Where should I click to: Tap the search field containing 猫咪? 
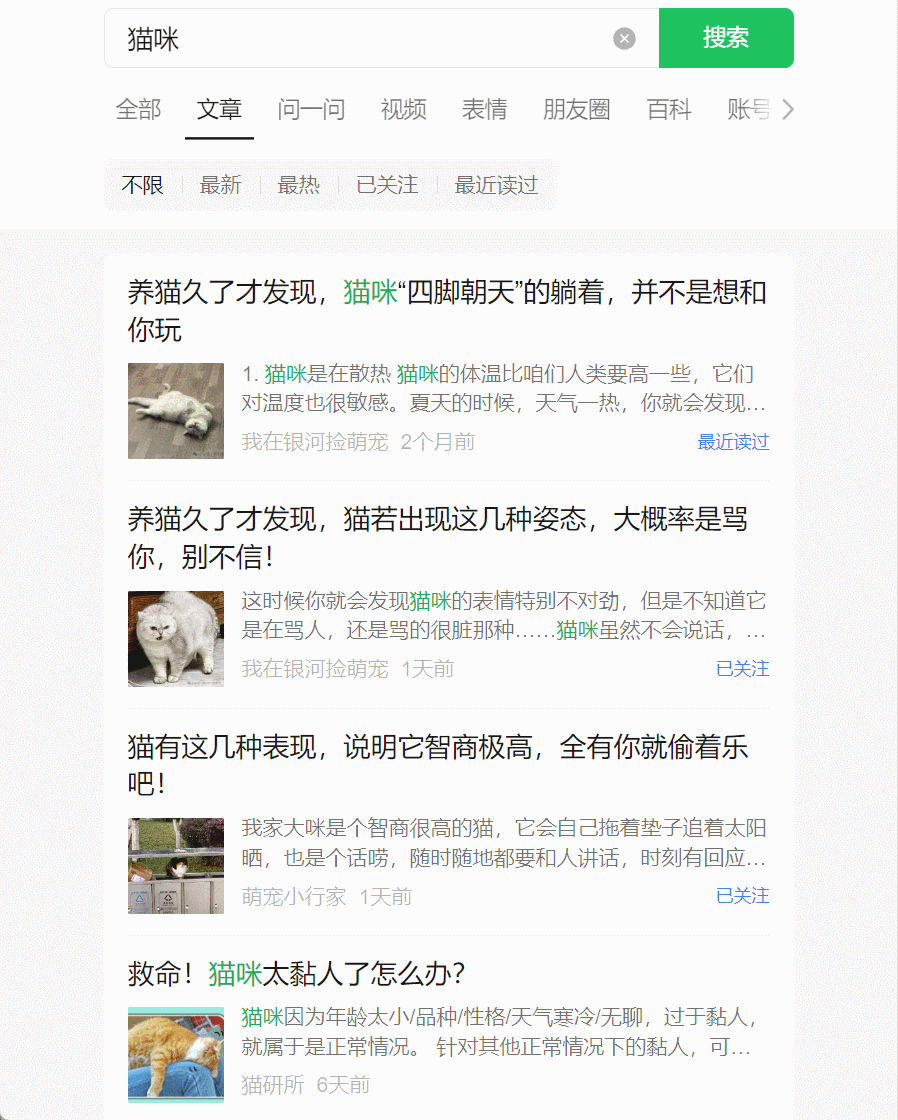point(360,39)
